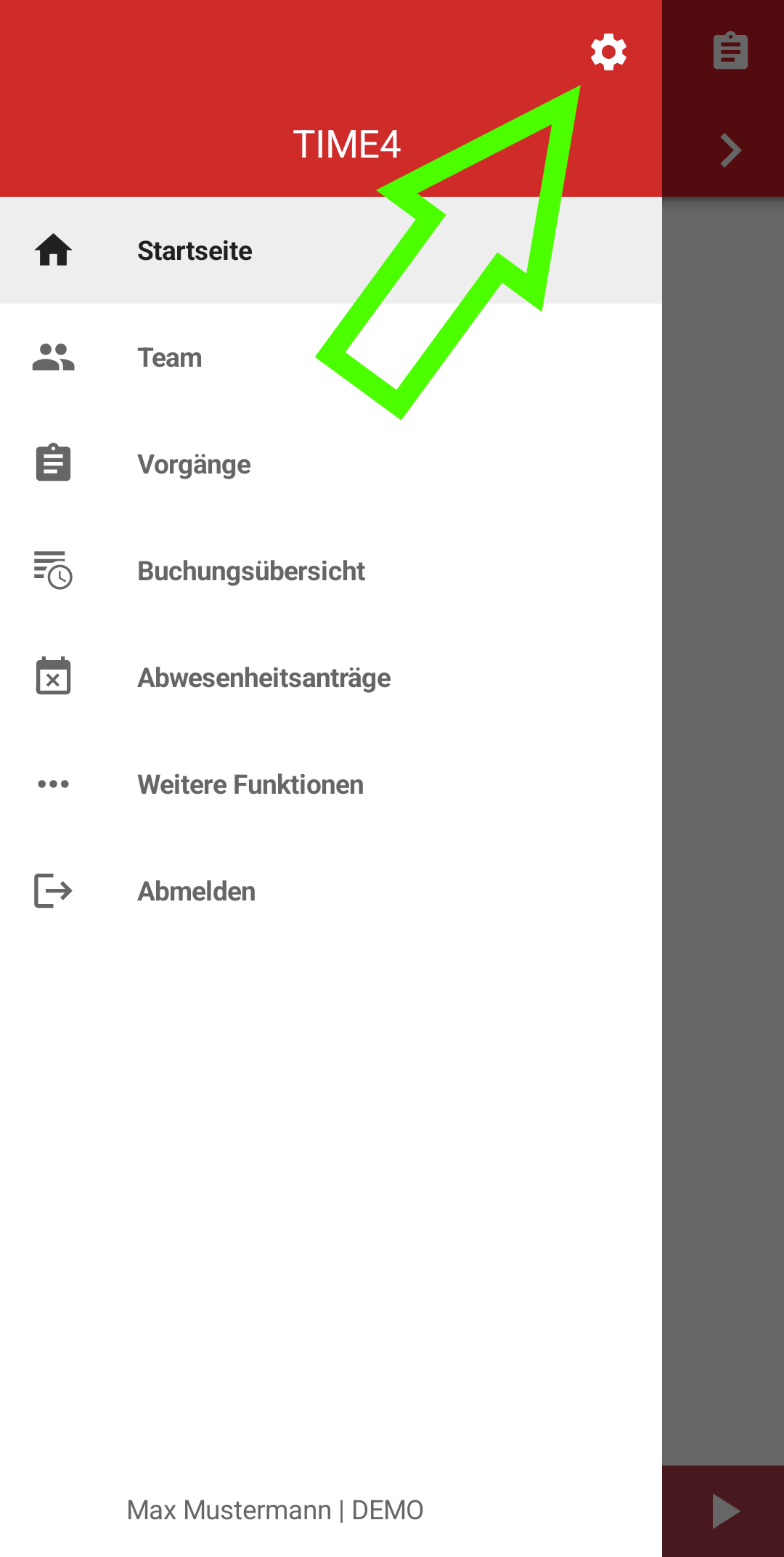The width and height of the screenshot is (784, 1557).
Task: Show the Buchungsübersicht
Action: pyautogui.click(x=250, y=571)
